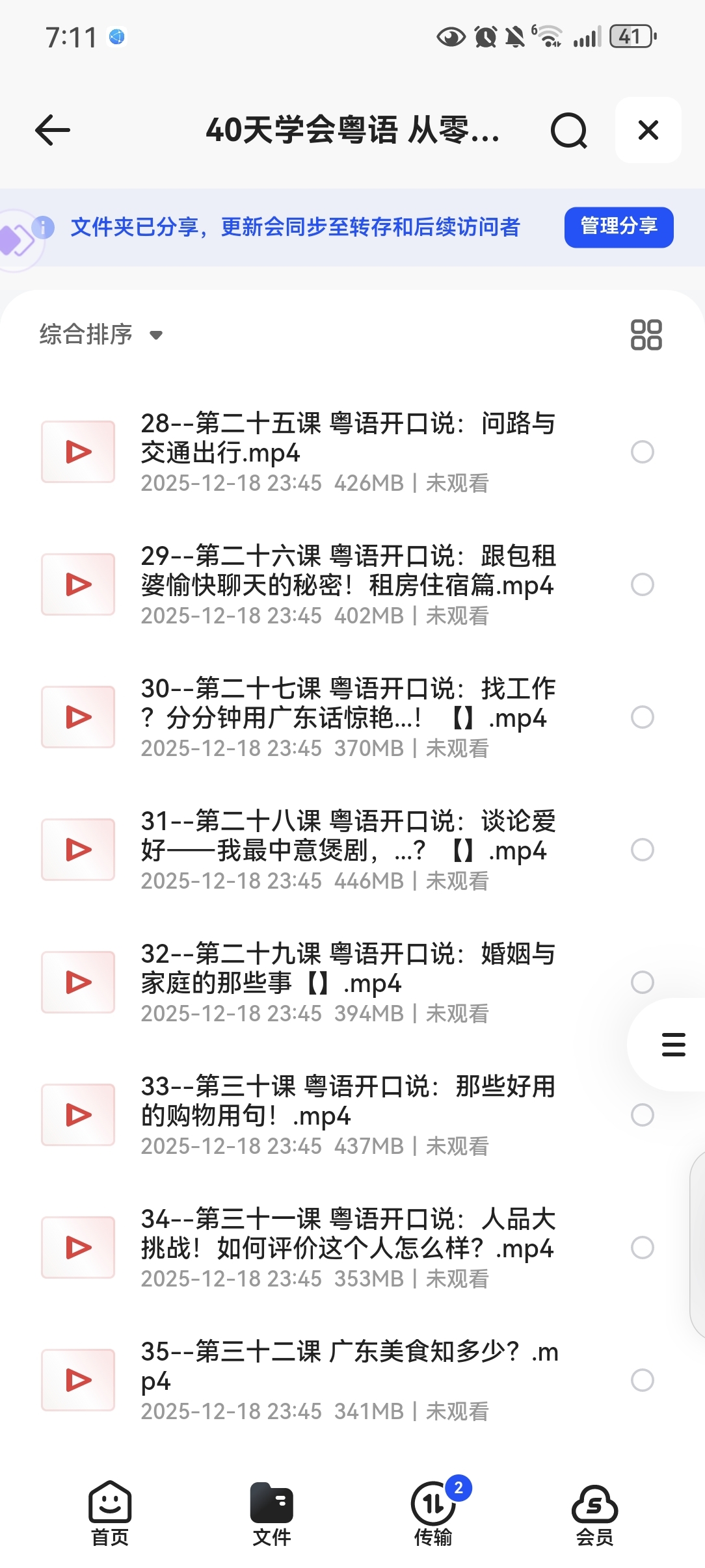The width and height of the screenshot is (705, 1568).
Task: Go back using the top-left arrow
Action: (53, 130)
